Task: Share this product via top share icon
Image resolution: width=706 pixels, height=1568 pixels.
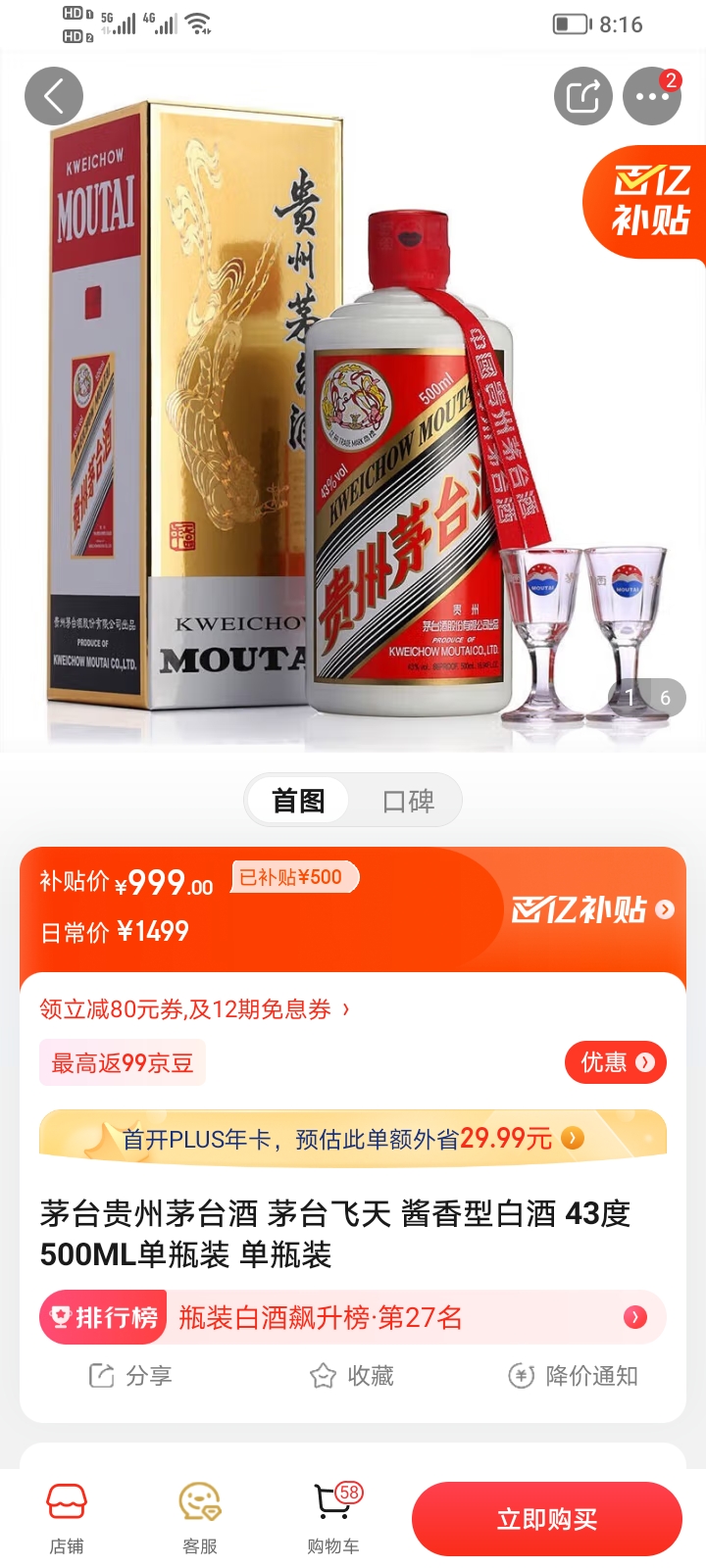Action: [x=582, y=96]
